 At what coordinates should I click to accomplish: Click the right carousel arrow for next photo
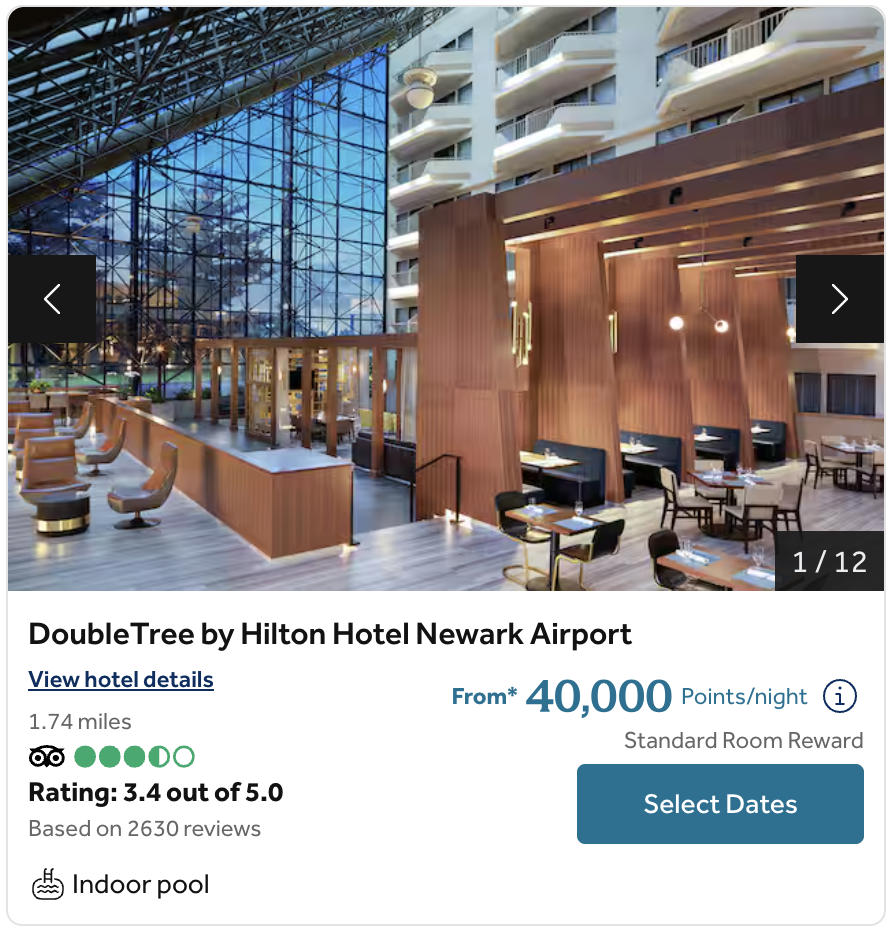coord(839,298)
